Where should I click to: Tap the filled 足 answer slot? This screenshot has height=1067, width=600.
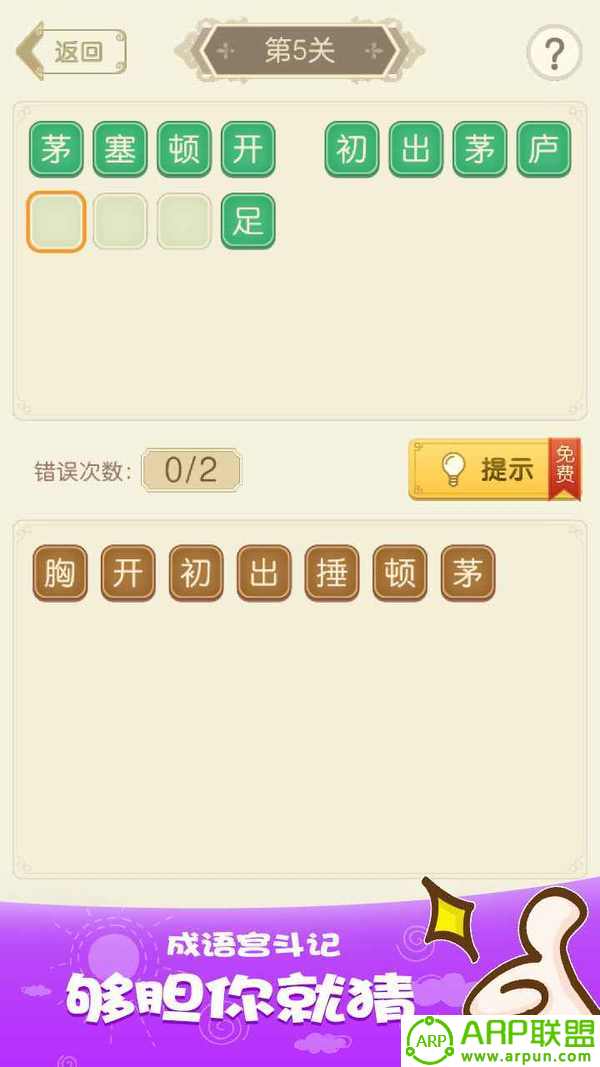(x=247, y=222)
